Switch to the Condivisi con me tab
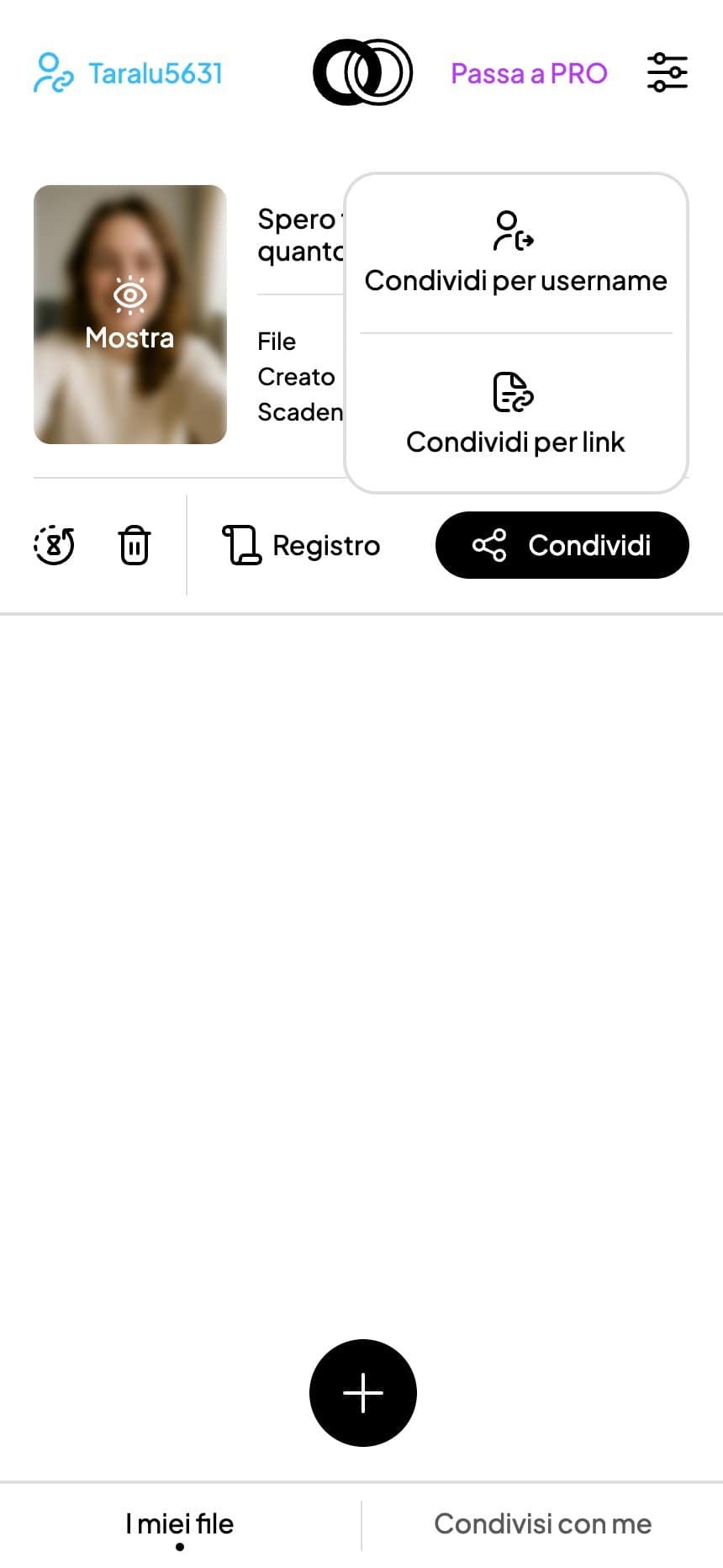Viewport: 723px width, 1568px height. tap(542, 1523)
